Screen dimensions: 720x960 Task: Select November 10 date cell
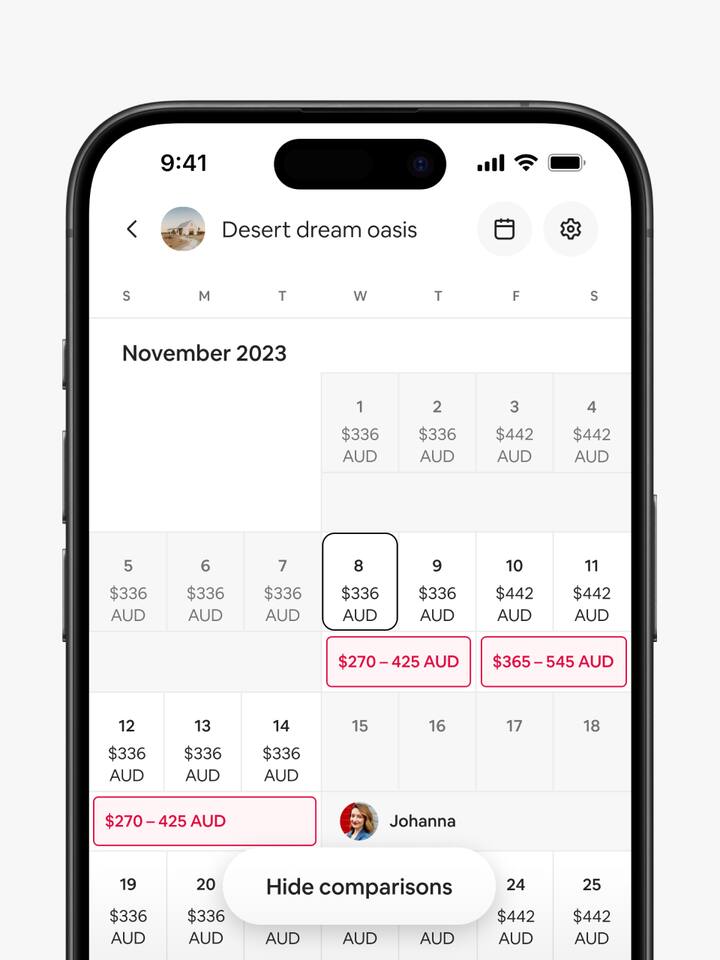pos(514,582)
